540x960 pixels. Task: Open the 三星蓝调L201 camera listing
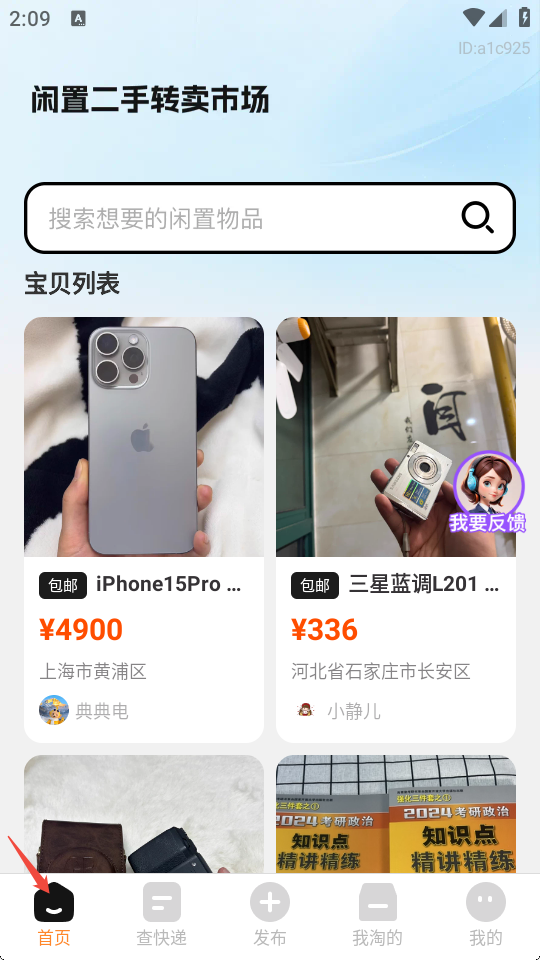pyautogui.click(x=396, y=530)
